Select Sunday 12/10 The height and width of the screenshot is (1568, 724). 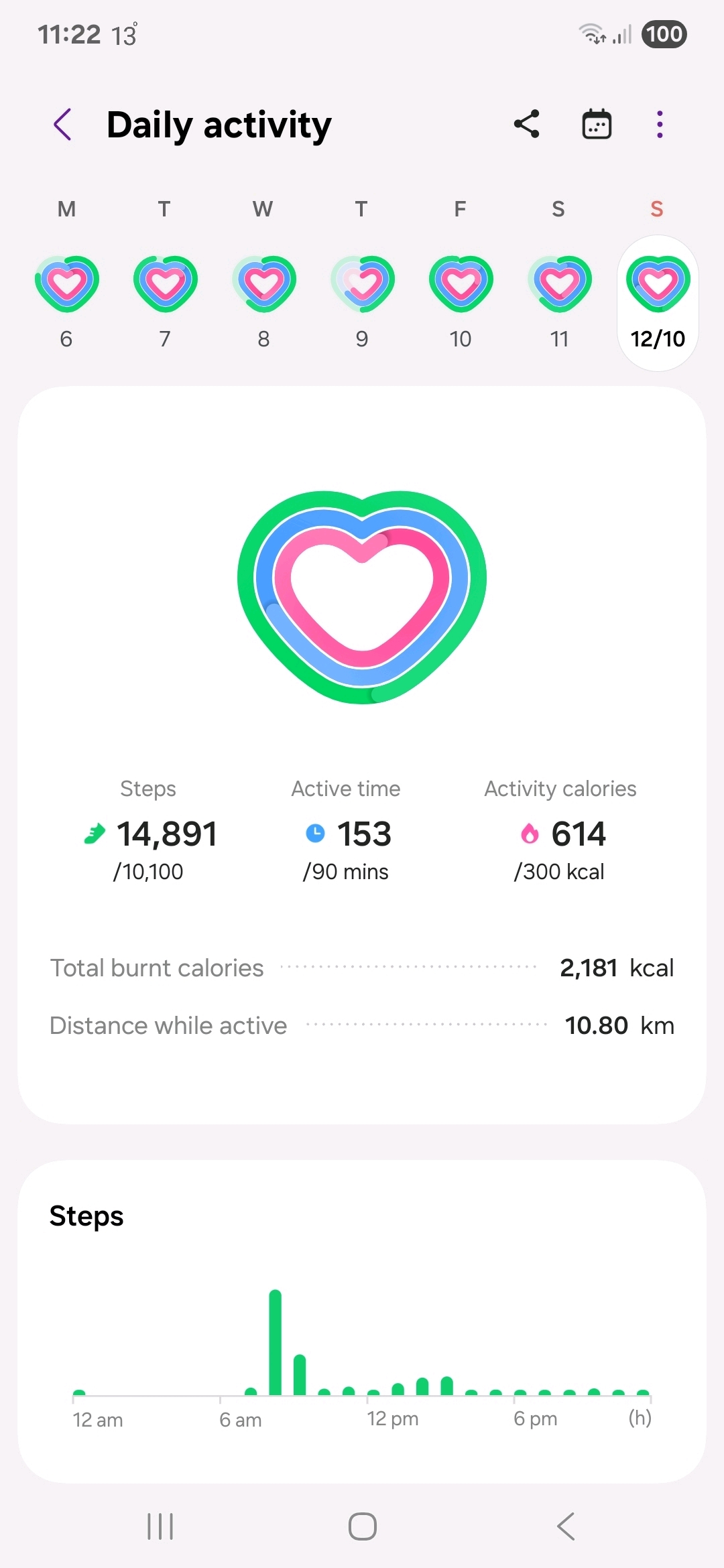tap(658, 302)
